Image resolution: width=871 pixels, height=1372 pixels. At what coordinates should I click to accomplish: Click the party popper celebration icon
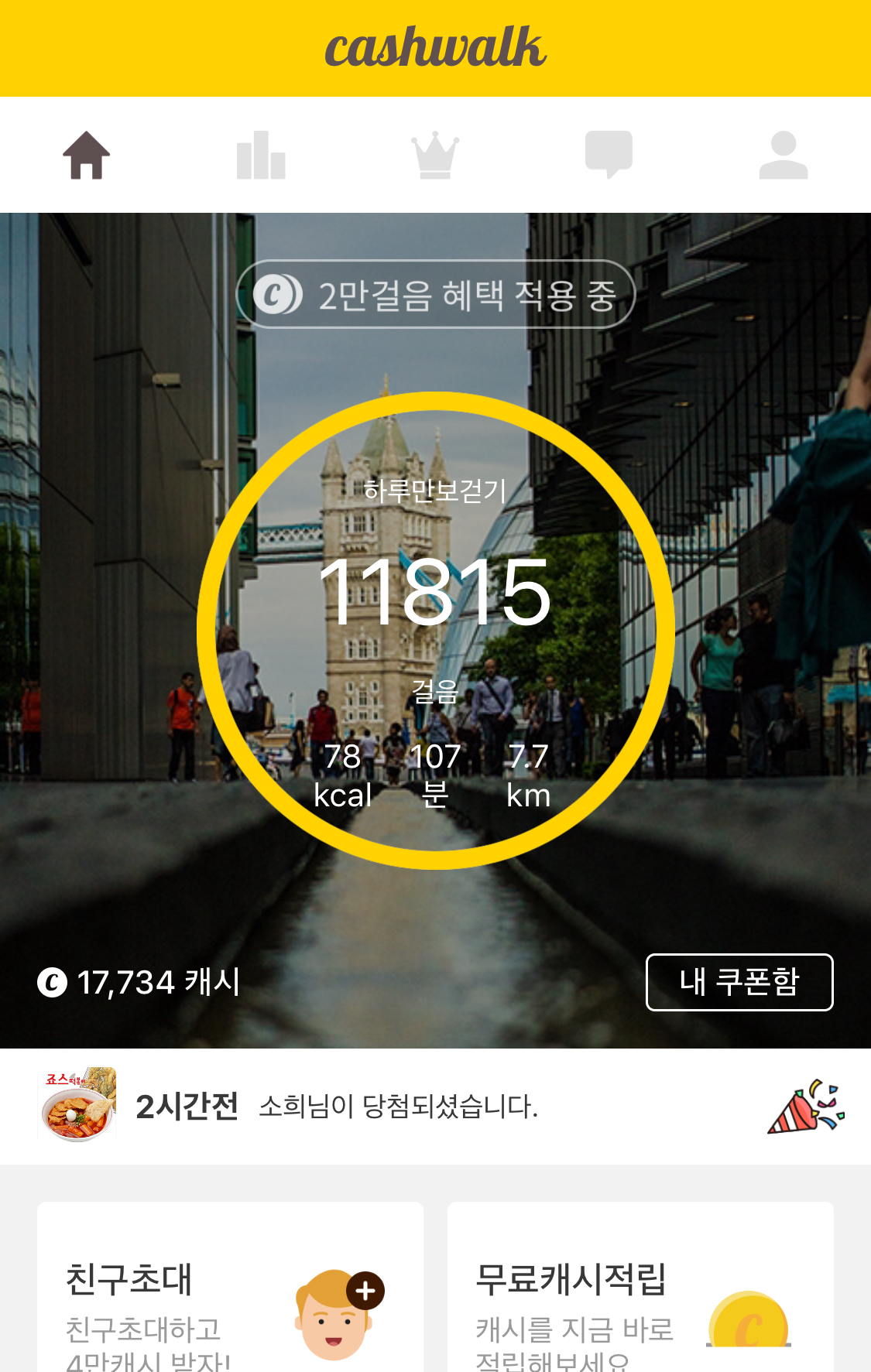tap(805, 1108)
